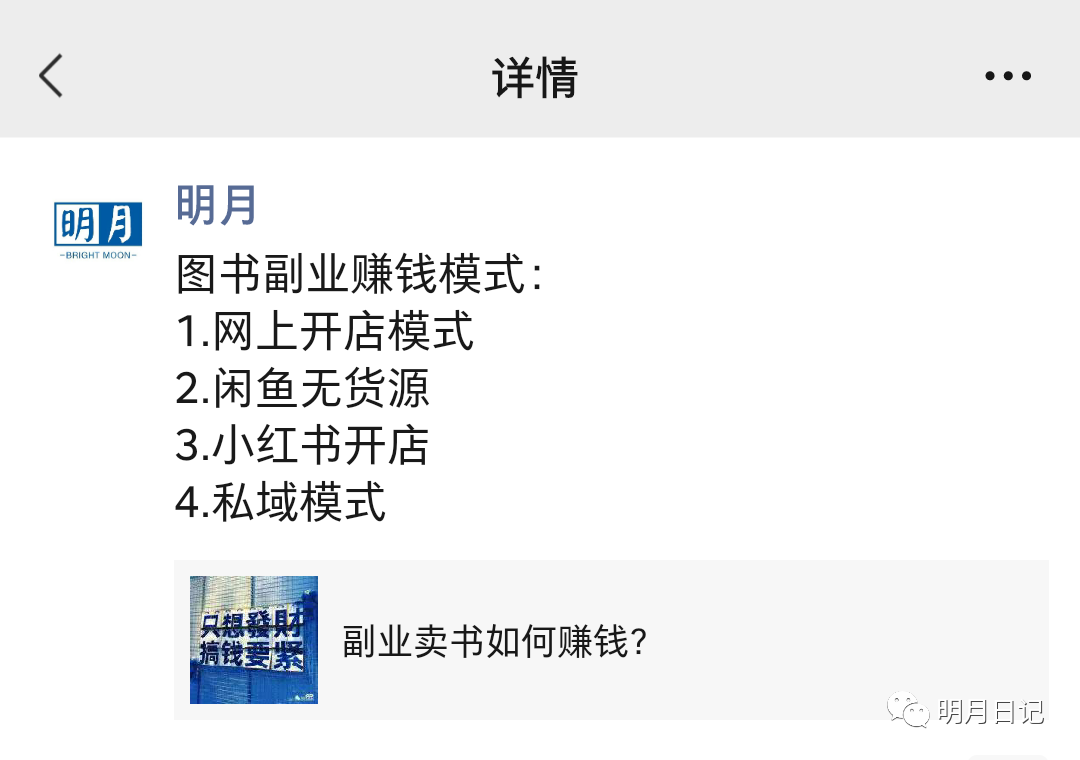Screen dimensions: 1080x760
Task: Open 明月's profile via the avatar
Action: coord(98,228)
